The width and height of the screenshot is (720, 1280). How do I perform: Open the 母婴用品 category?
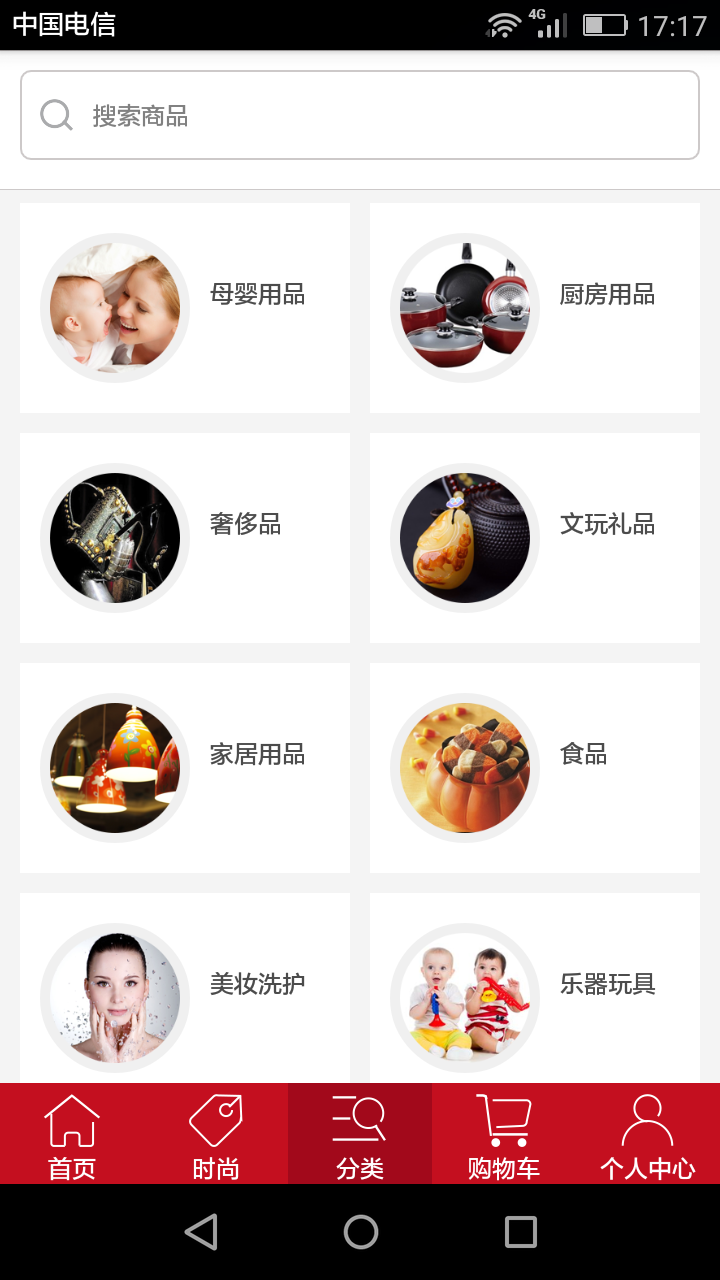coord(185,308)
